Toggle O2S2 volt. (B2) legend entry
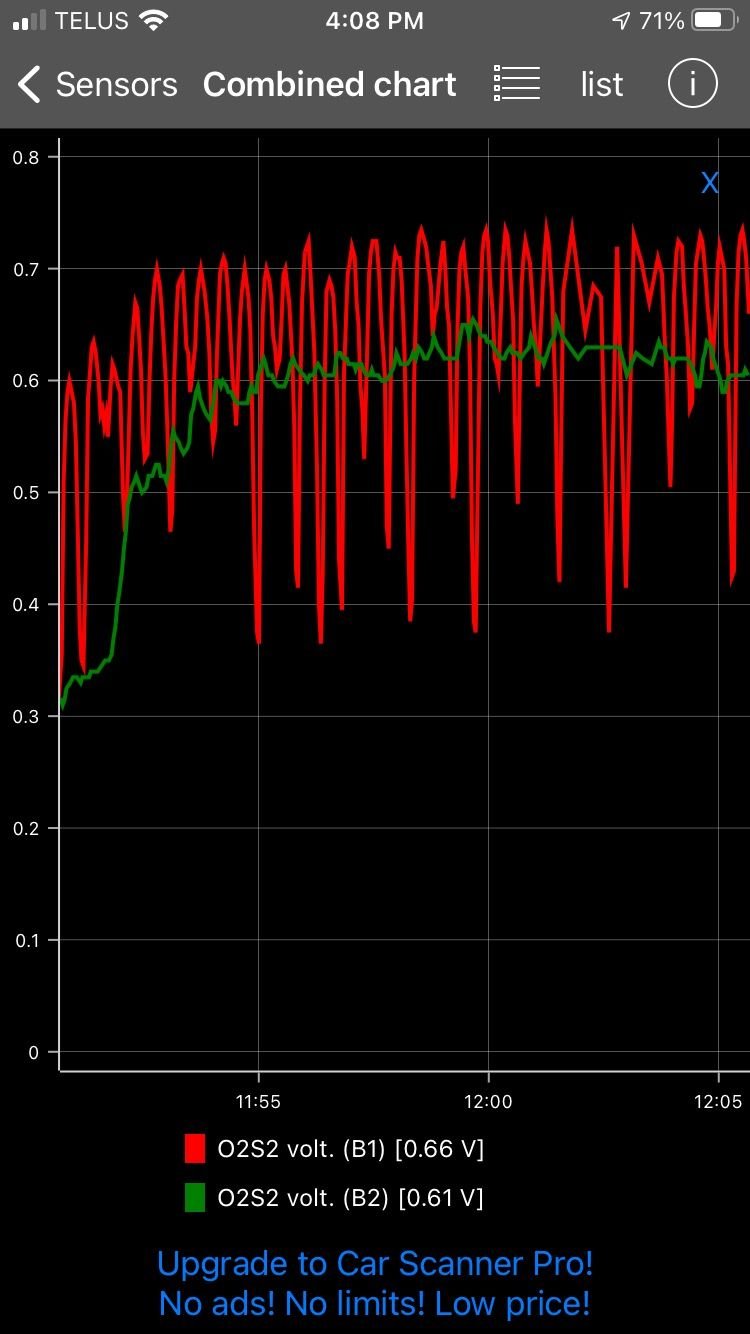Viewport: 750px width, 1334px height. 334,1197
